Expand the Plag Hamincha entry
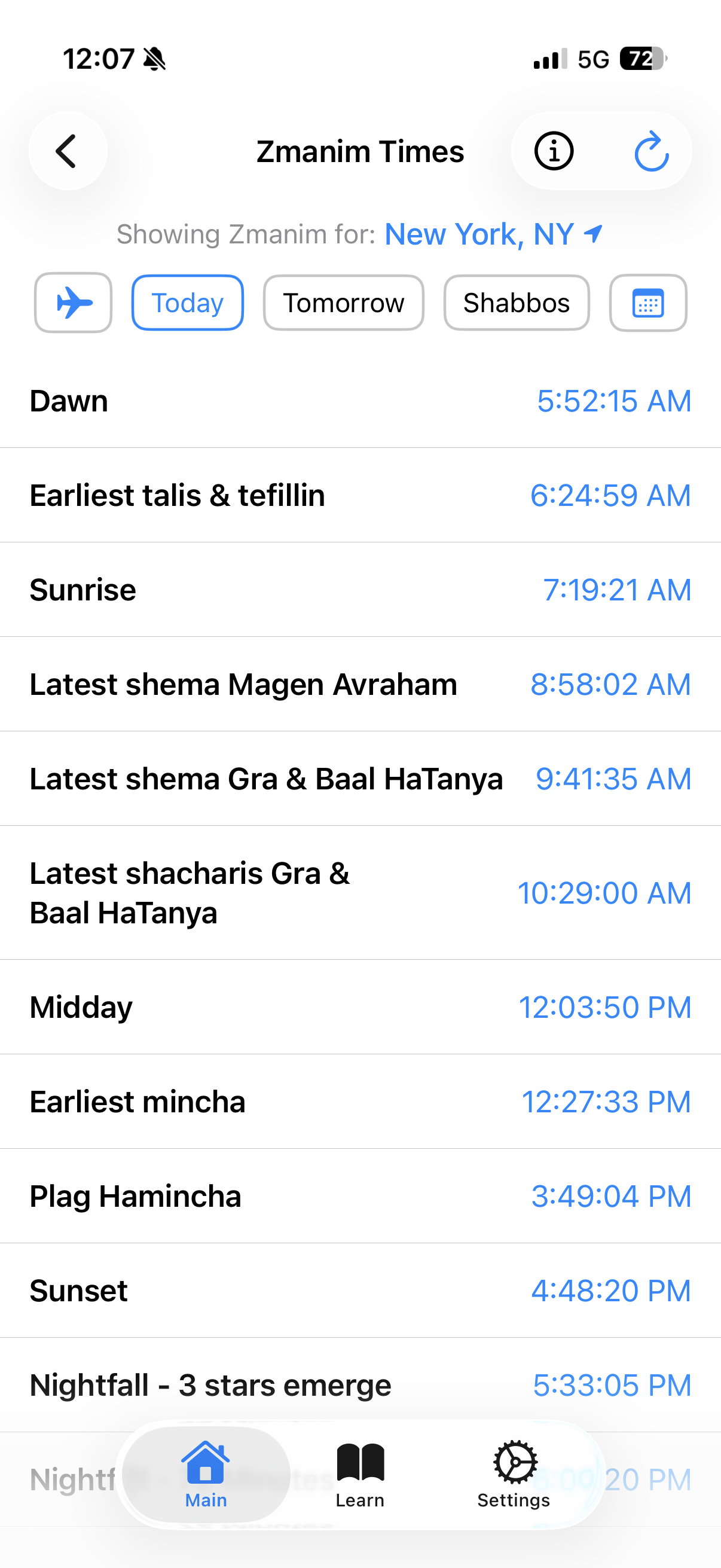The width and height of the screenshot is (721, 1568). 360,1195
